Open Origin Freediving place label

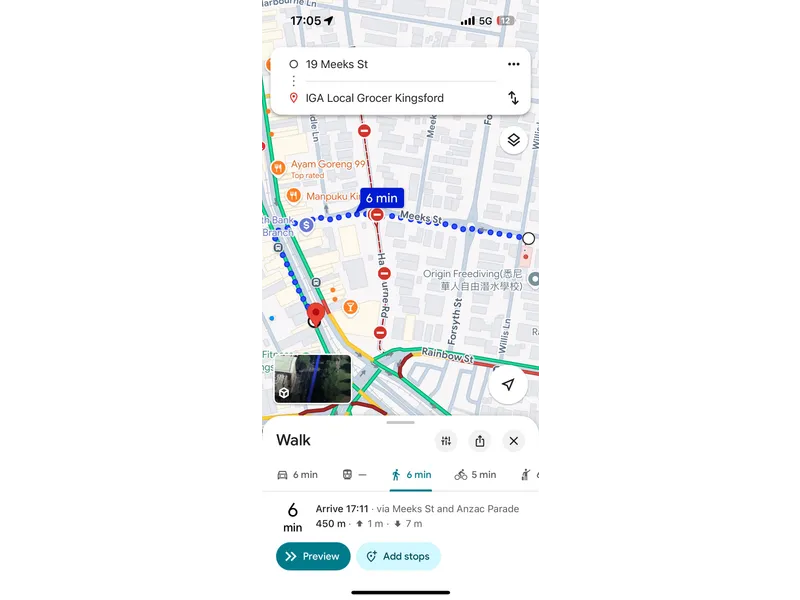473,280
